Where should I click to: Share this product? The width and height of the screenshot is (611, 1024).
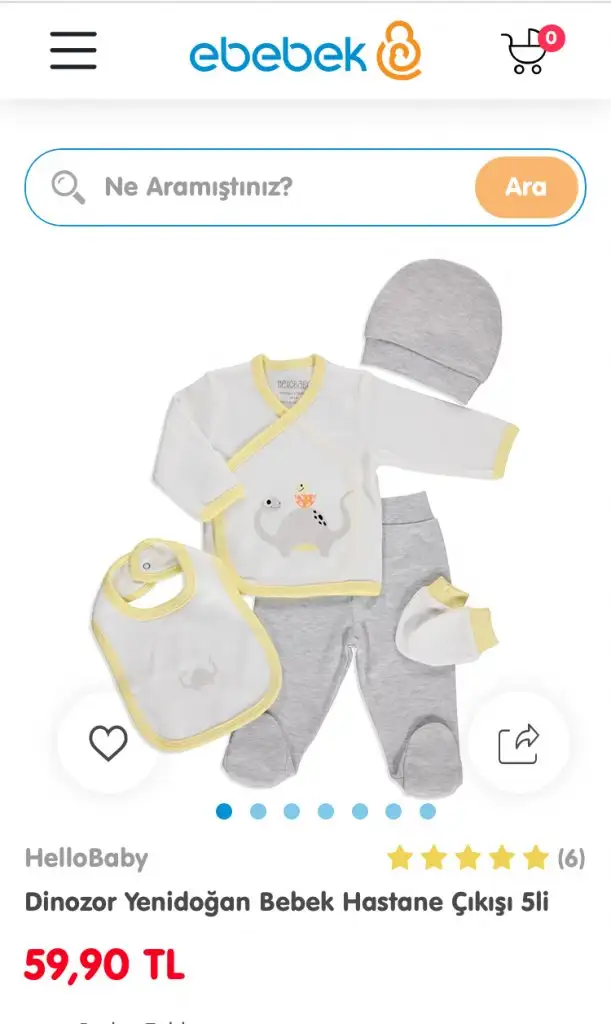point(519,742)
